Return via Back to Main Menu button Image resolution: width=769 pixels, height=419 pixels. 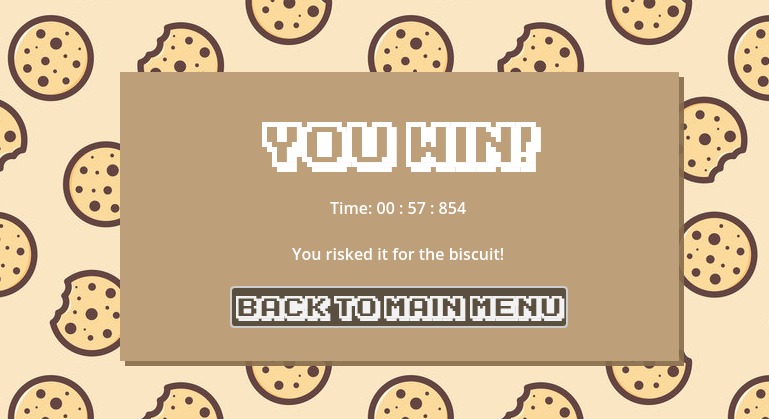coord(398,307)
